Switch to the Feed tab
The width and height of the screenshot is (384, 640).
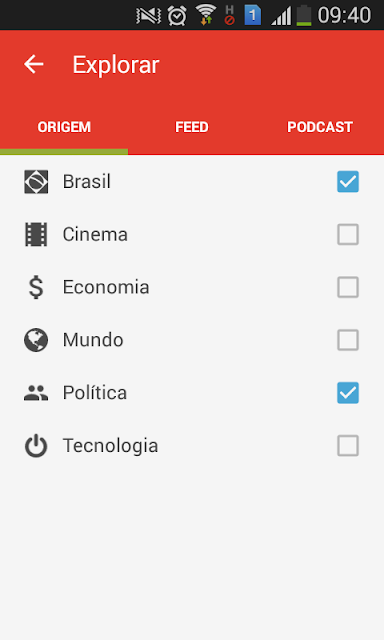point(192,127)
